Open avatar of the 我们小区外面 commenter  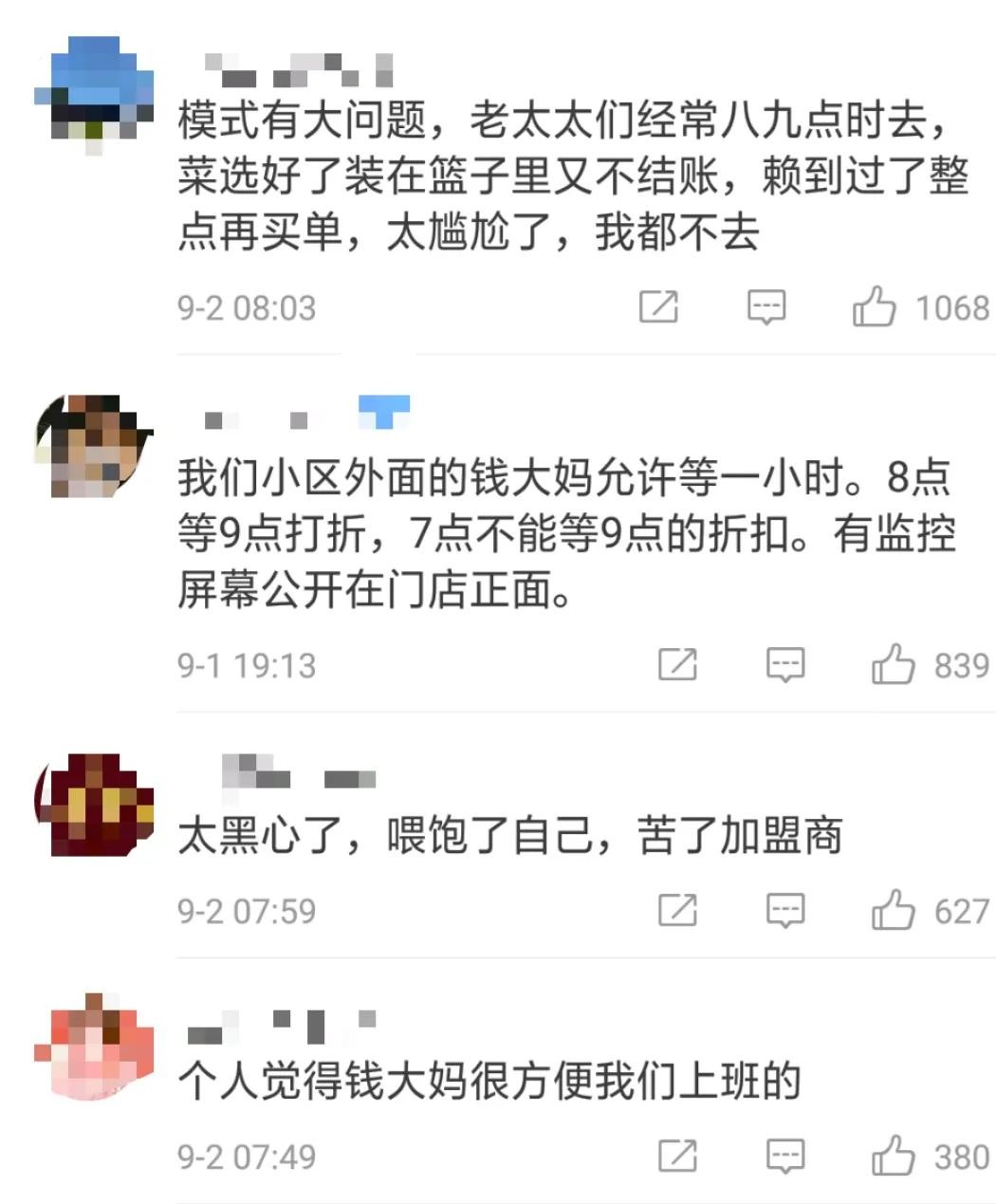click(93, 446)
